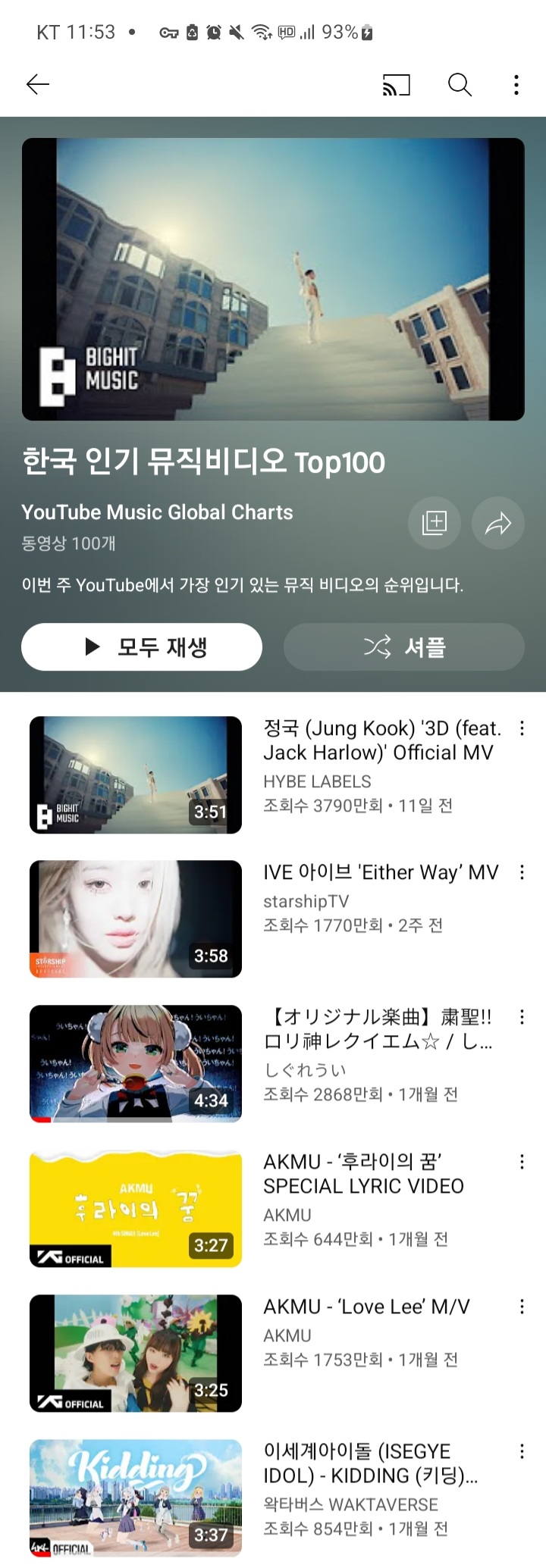This screenshot has height=1568, width=546.
Task: Open search from the app bar
Action: click(460, 85)
